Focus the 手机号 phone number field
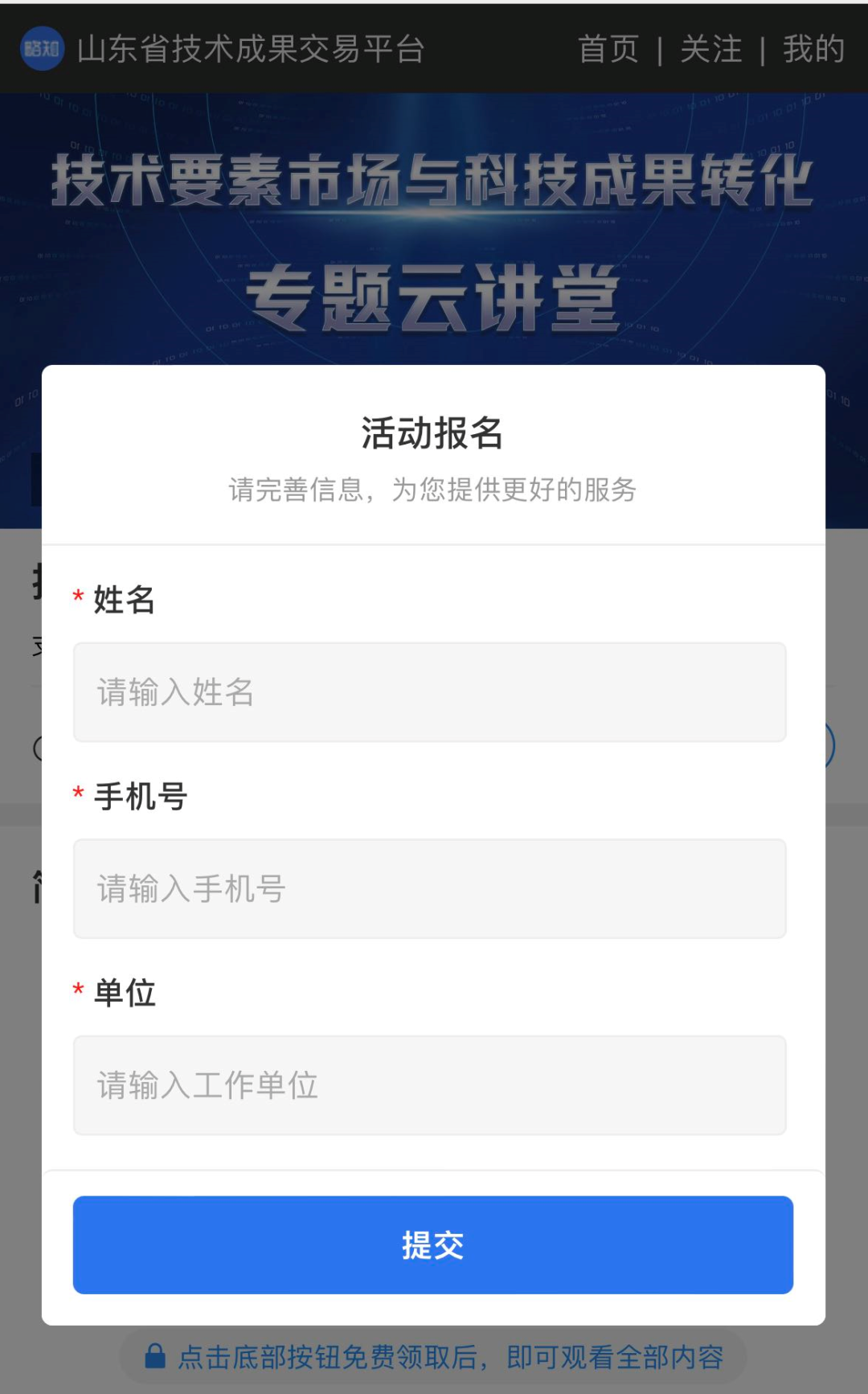Image resolution: width=868 pixels, height=1394 pixels. coord(429,888)
